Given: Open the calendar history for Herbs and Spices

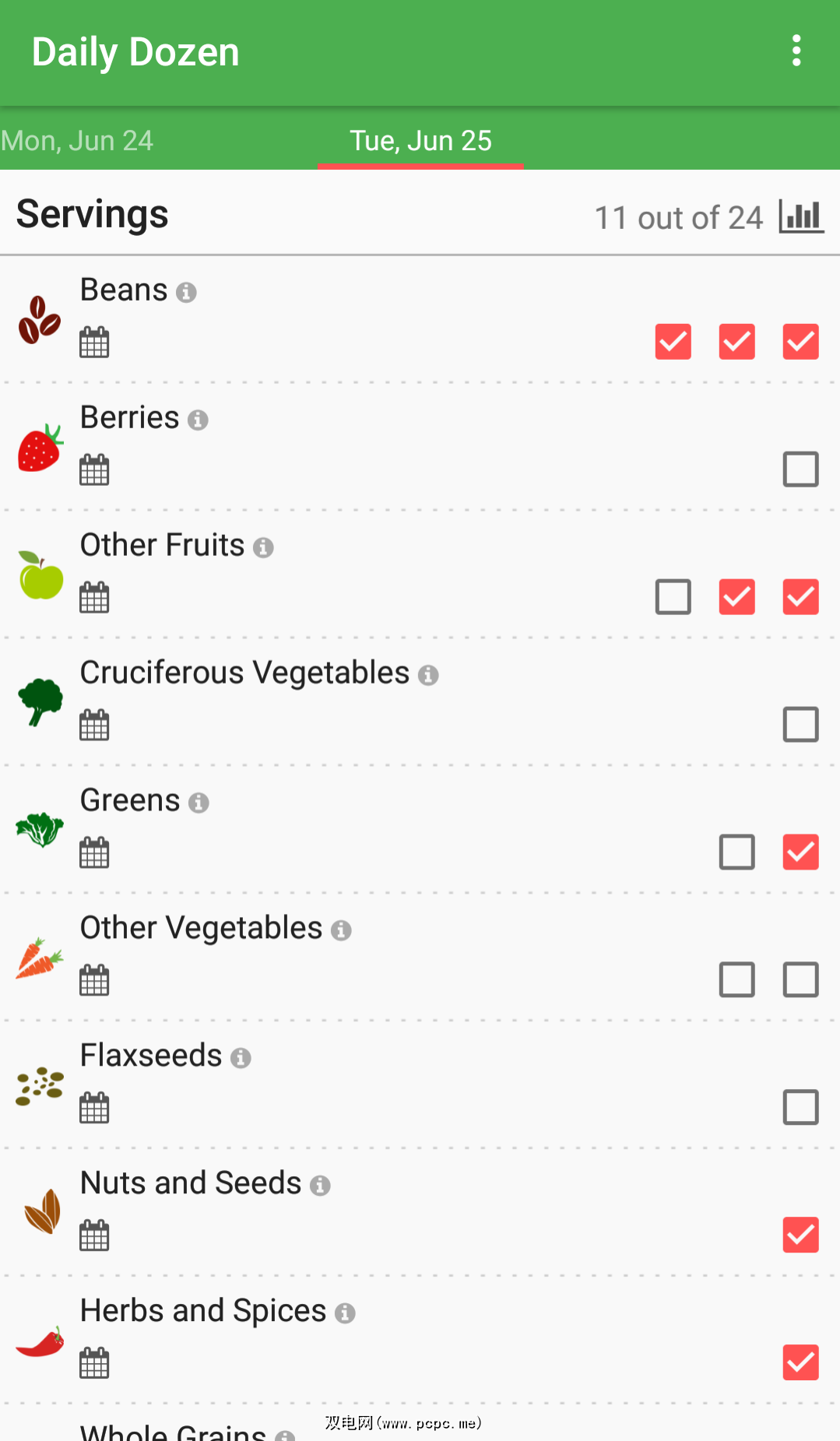Looking at the screenshot, I should [x=94, y=1363].
